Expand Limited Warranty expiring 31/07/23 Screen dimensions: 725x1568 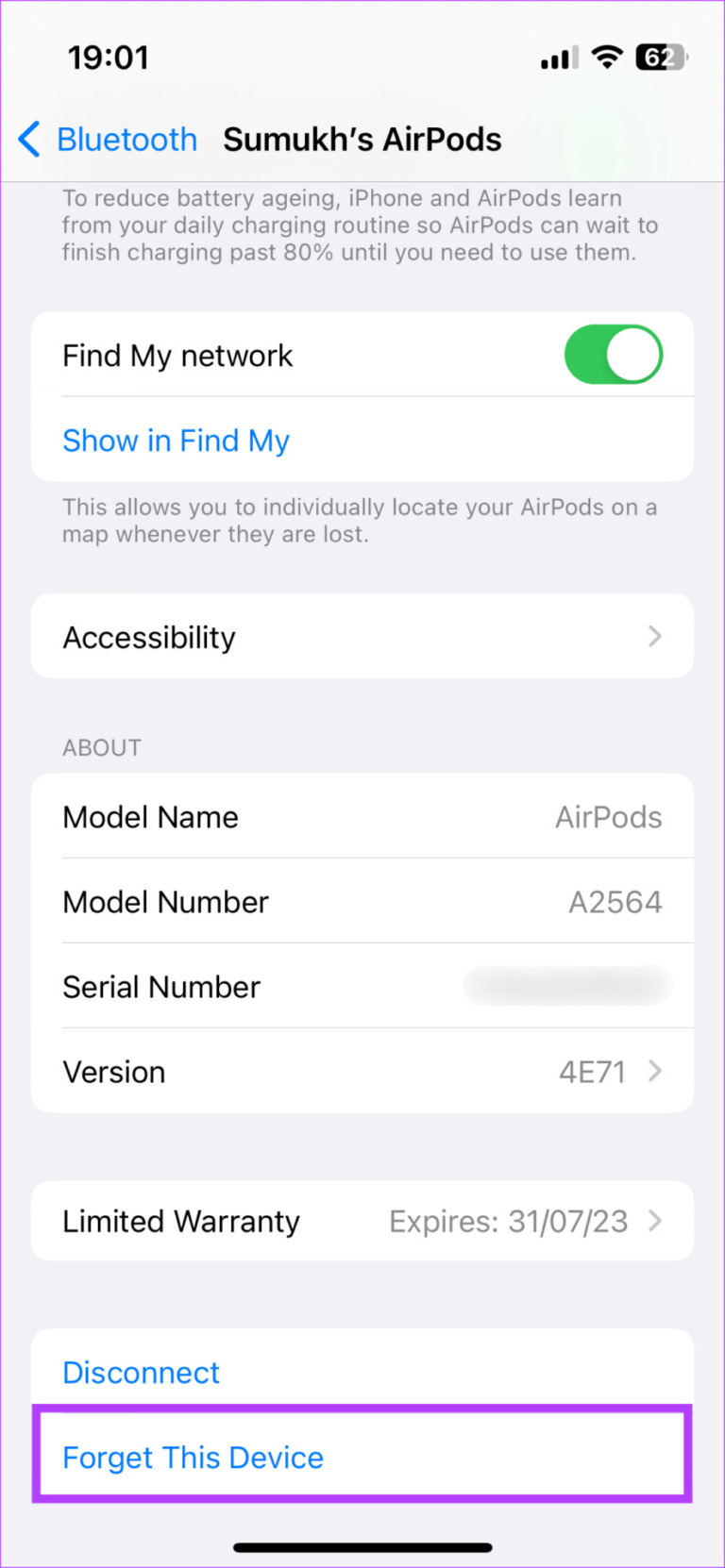coord(362,1221)
